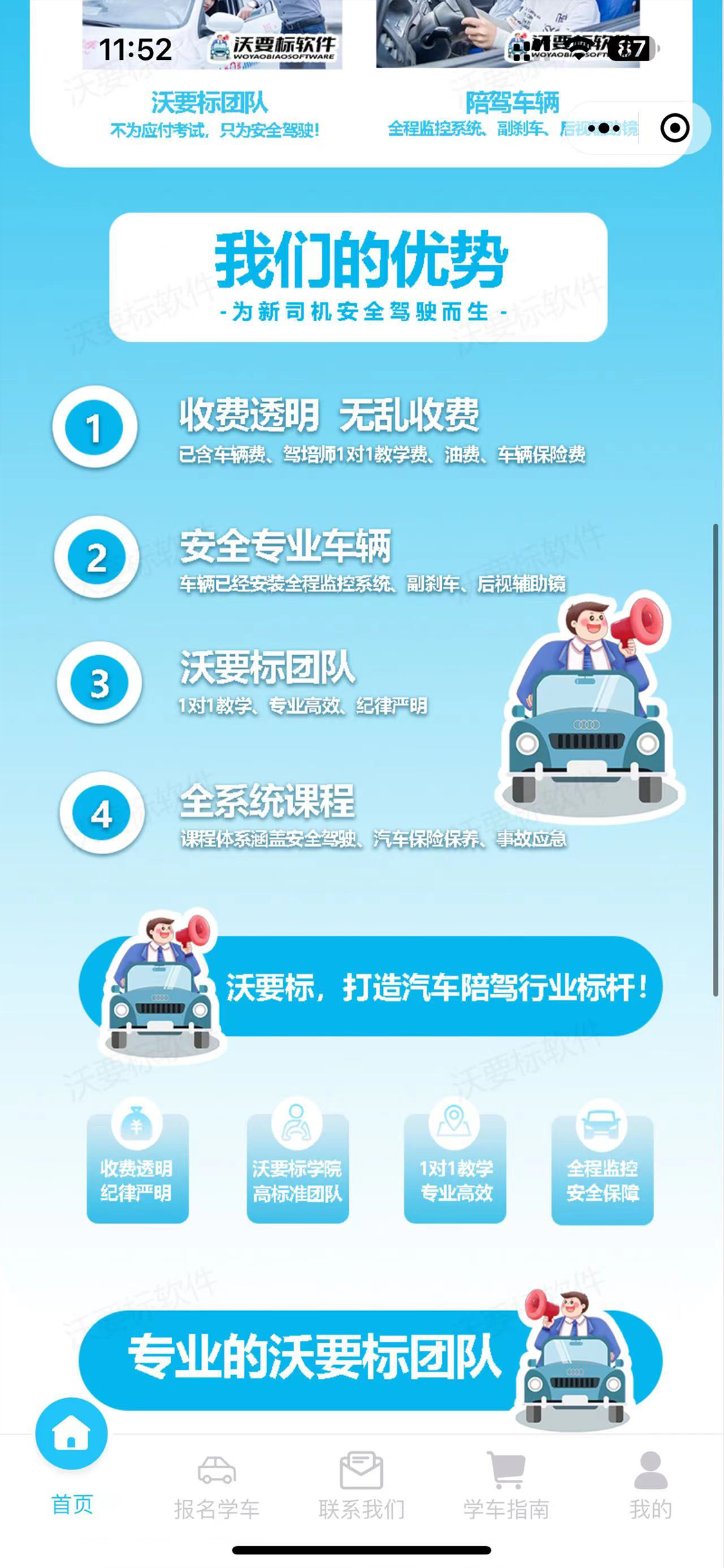724x1568 pixels.
Task: Close the mini program via the circle button
Action: (674, 128)
